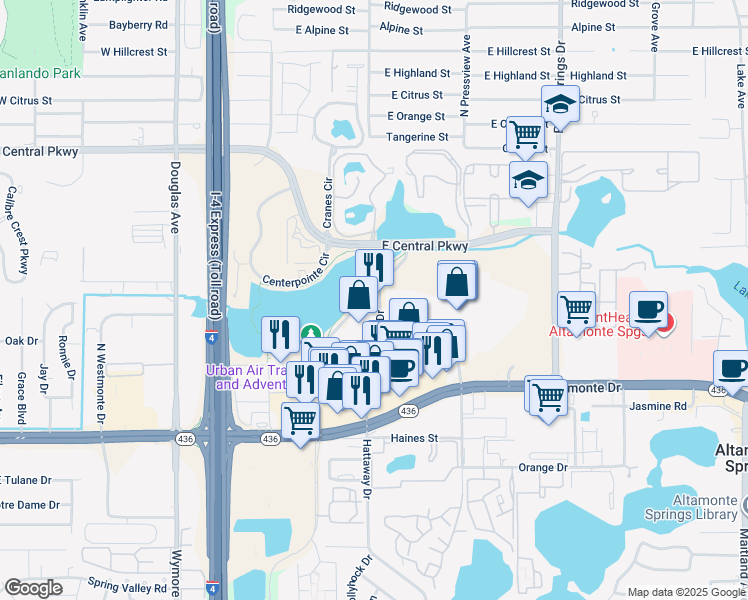Tap the coffee cup marker near Jasmine Rd
Viewport: 748px width, 600px height.
(x=731, y=371)
